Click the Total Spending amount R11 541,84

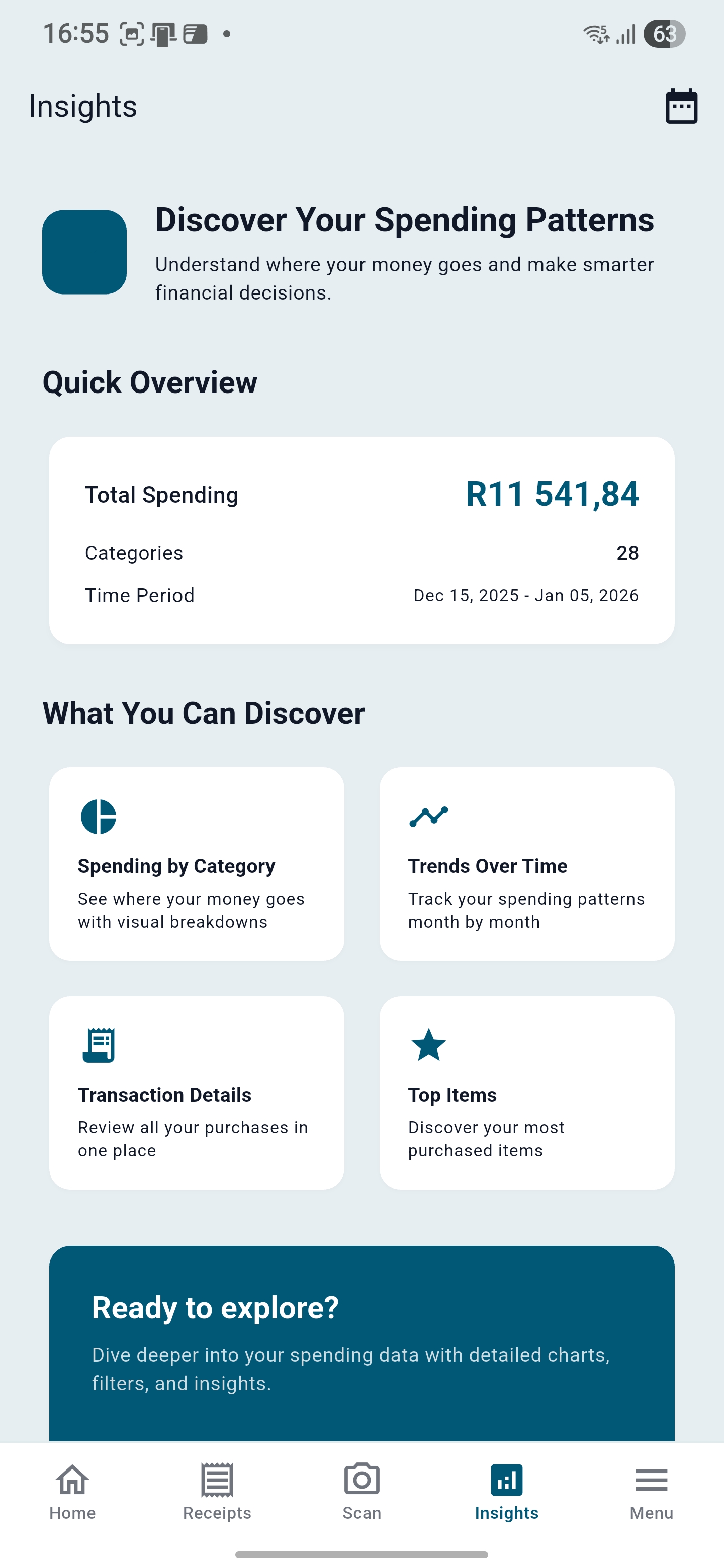(x=553, y=494)
